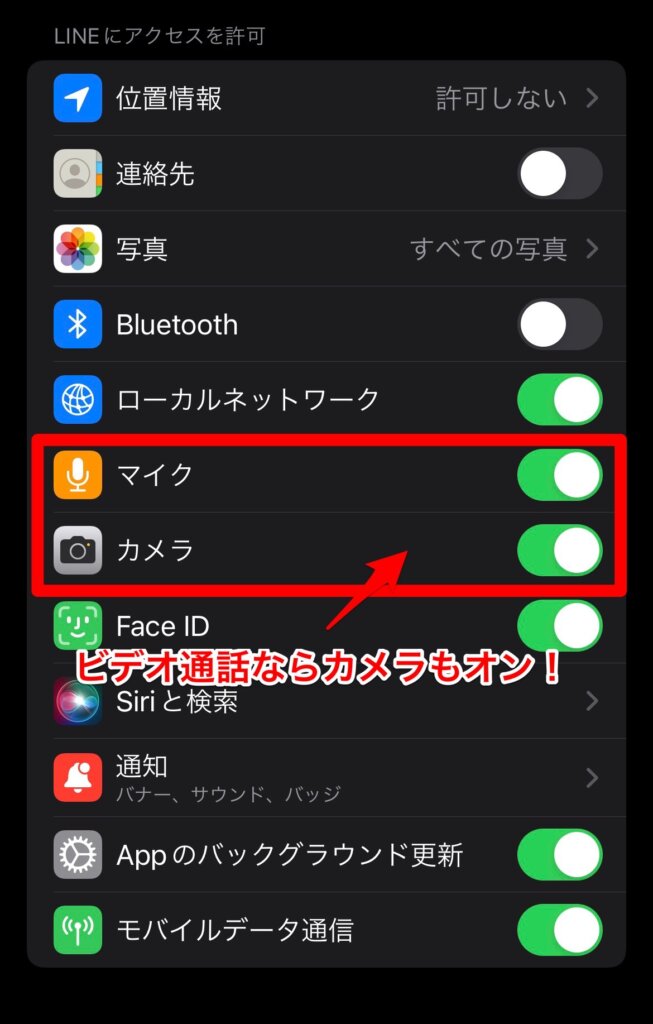Disable the ローカルネットワーク toggle
The height and width of the screenshot is (1024, 653).
[559, 400]
